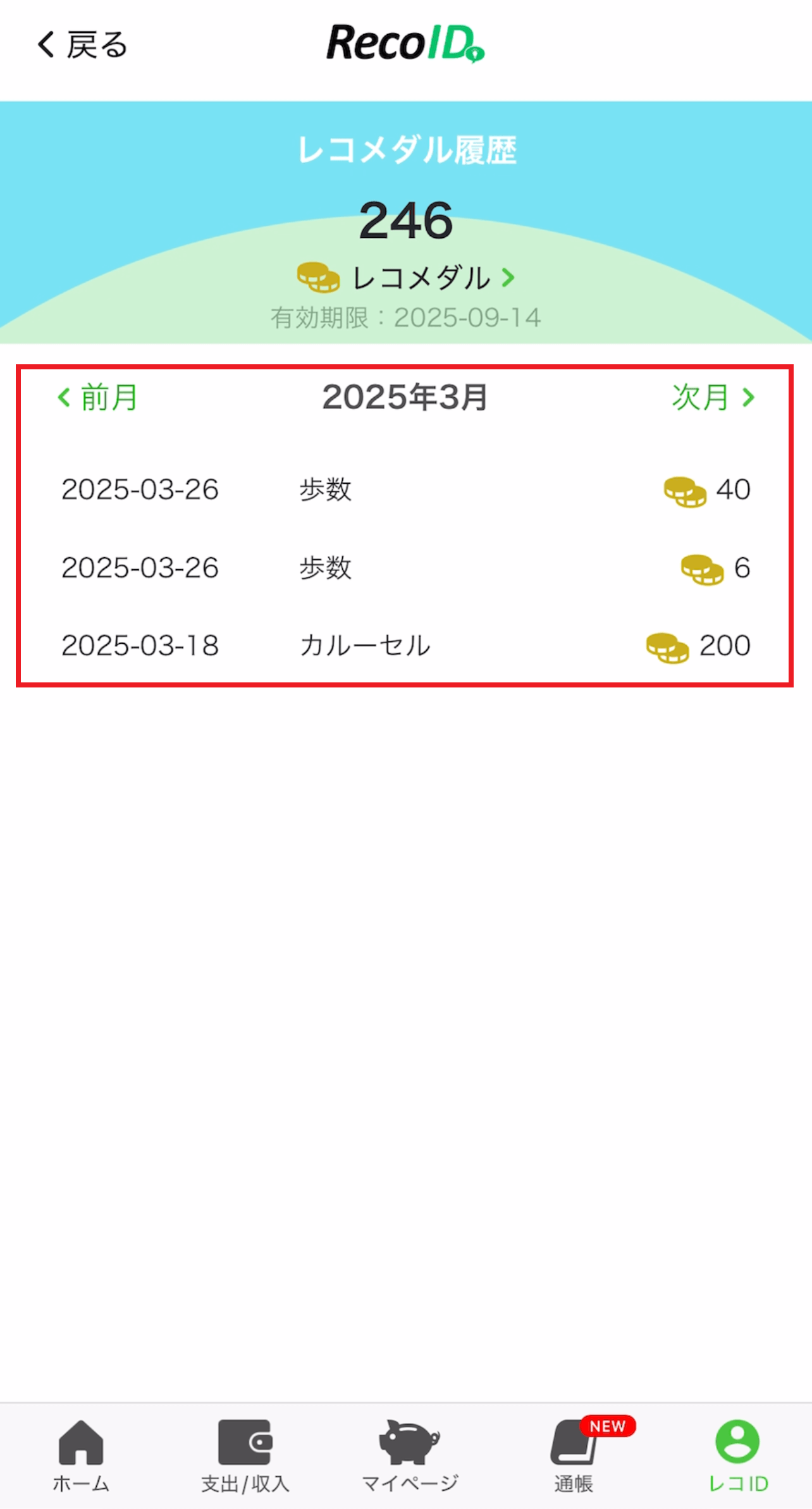Go back with the 戻る button
812x1509 pixels.
[x=82, y=46]
